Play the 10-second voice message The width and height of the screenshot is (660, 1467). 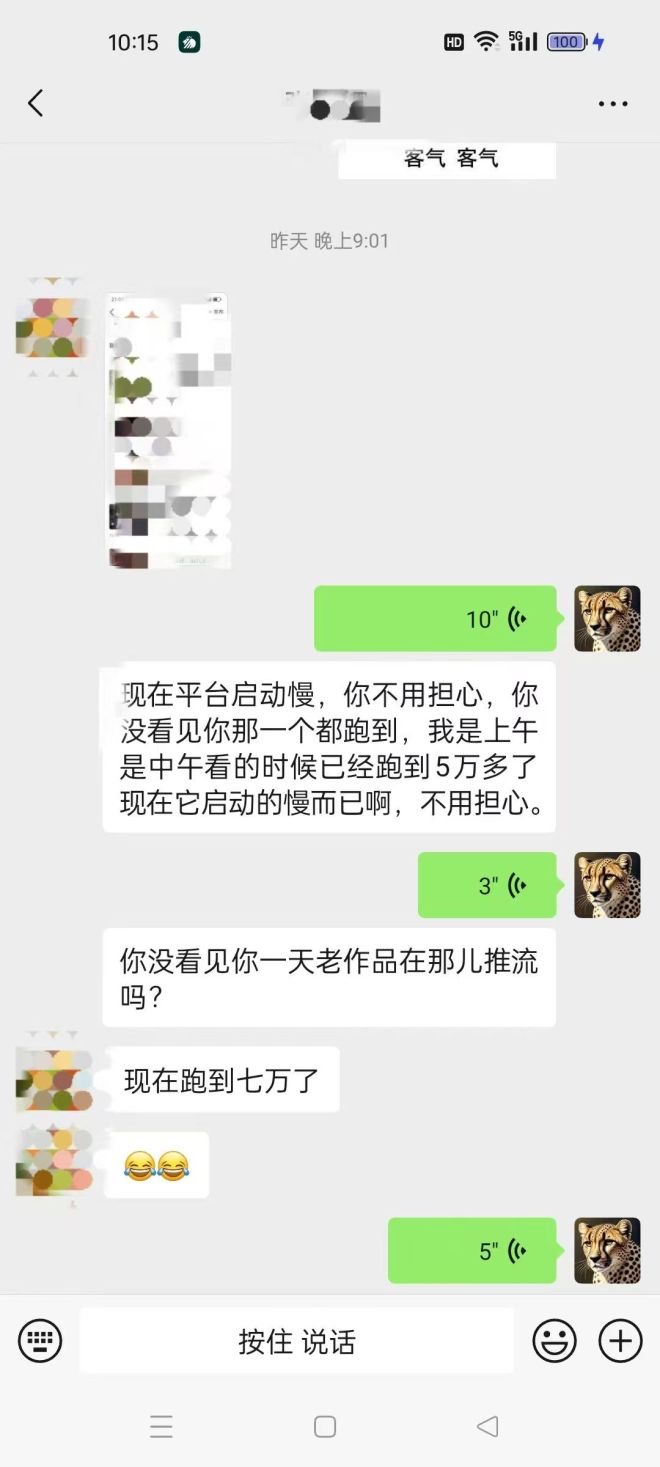point(435,619)
